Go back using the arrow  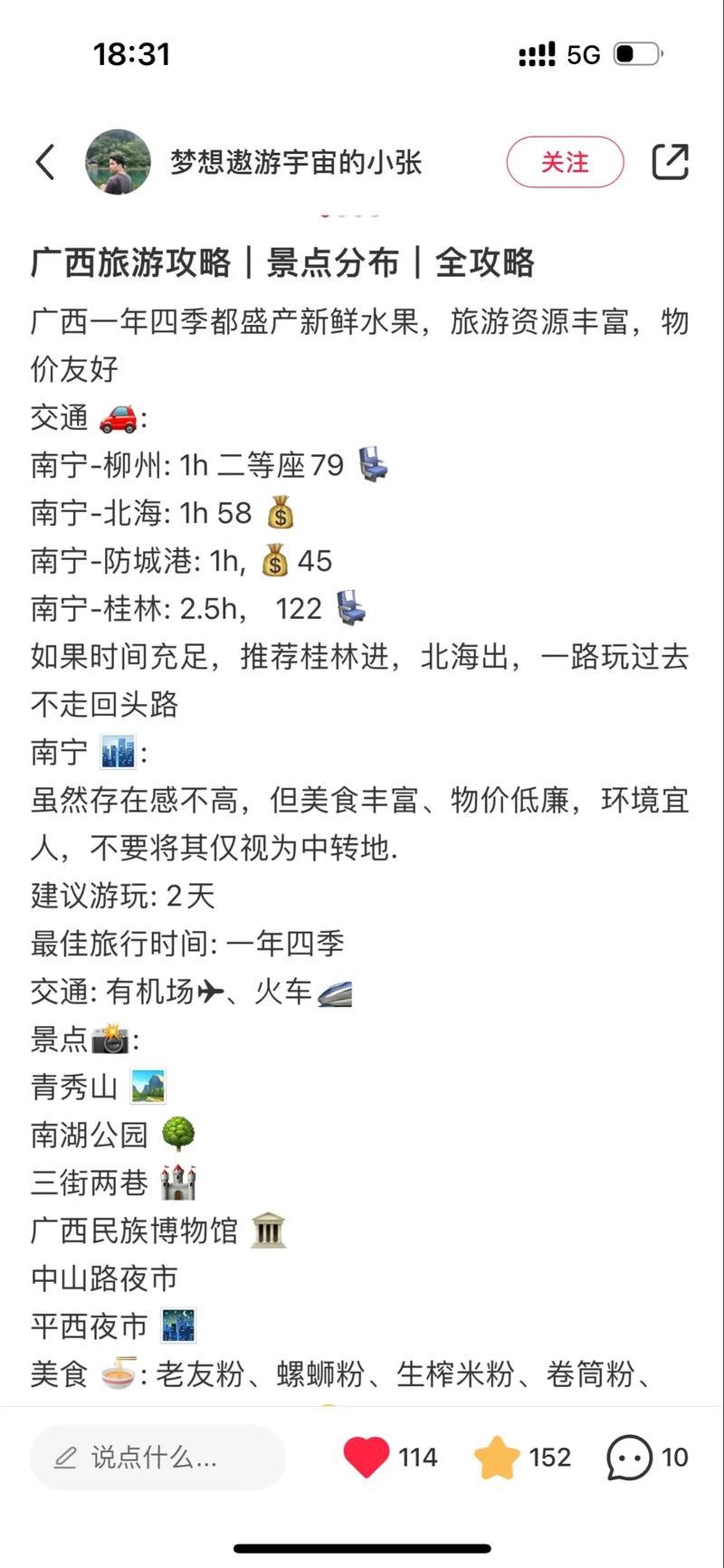45,163
